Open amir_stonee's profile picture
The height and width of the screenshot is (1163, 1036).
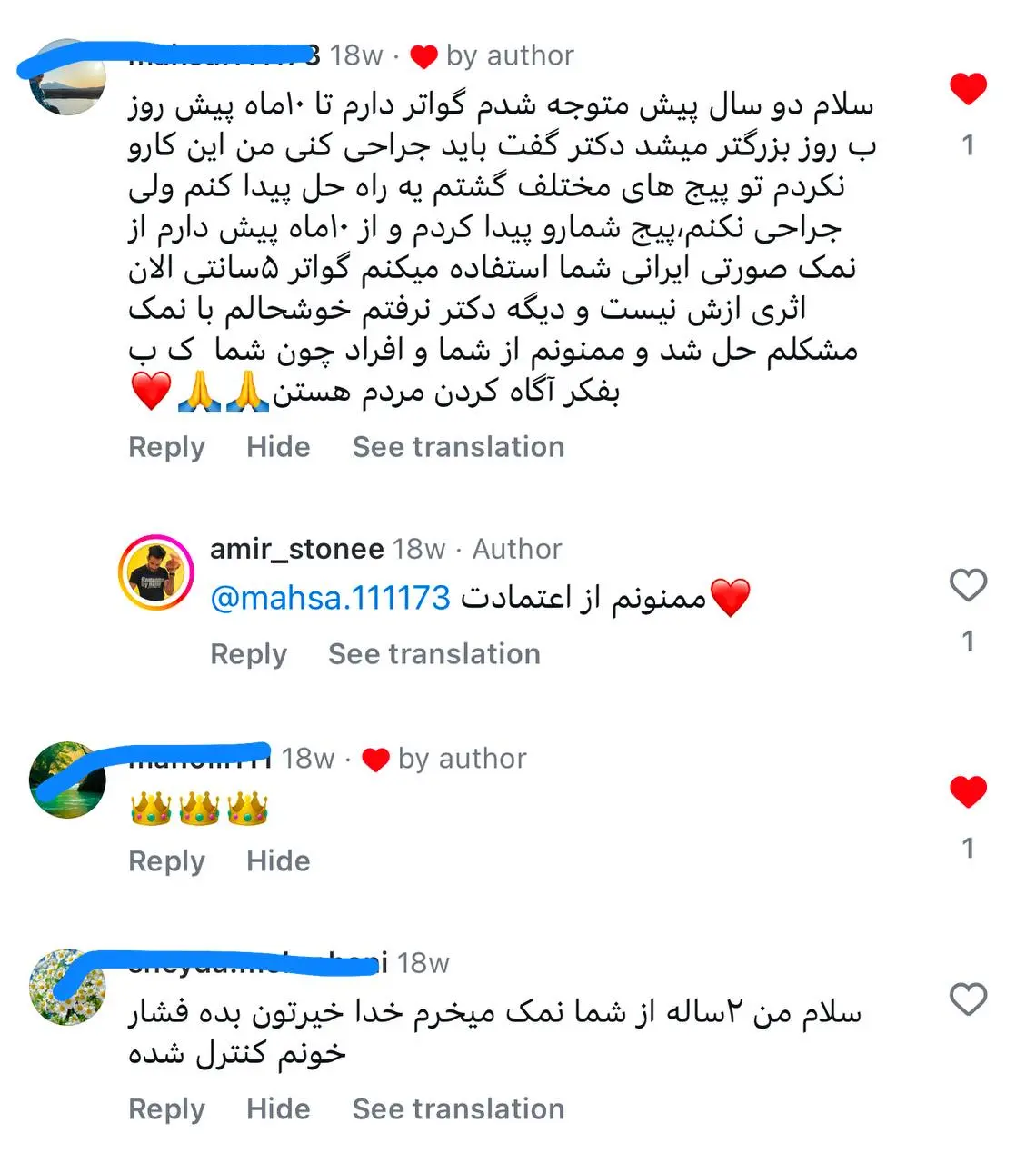click(x=156, y=572)
